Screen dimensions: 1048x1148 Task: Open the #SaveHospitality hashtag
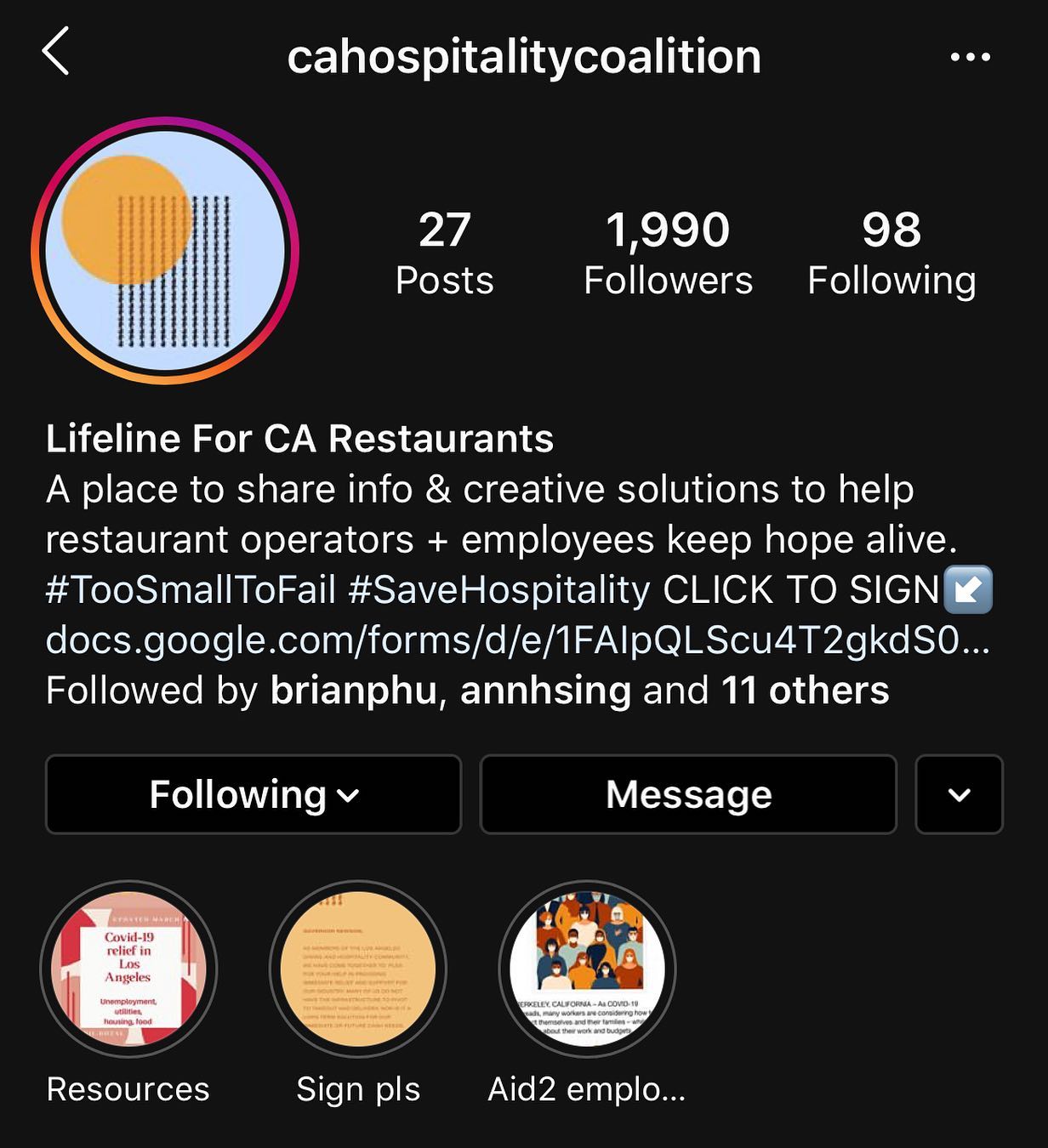pyautogui.click(x=499, y=589)
